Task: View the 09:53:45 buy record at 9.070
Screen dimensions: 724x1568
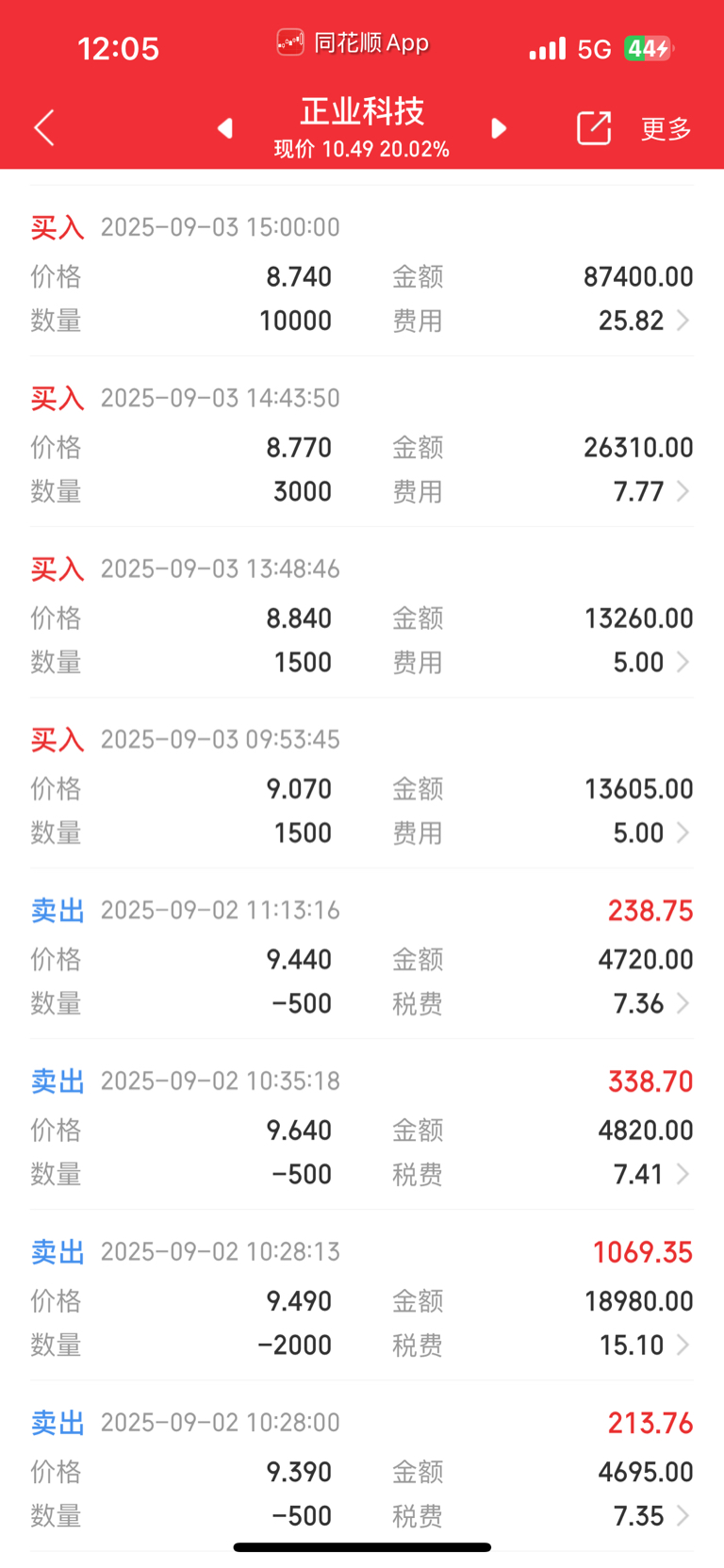Action: (362, 784)
